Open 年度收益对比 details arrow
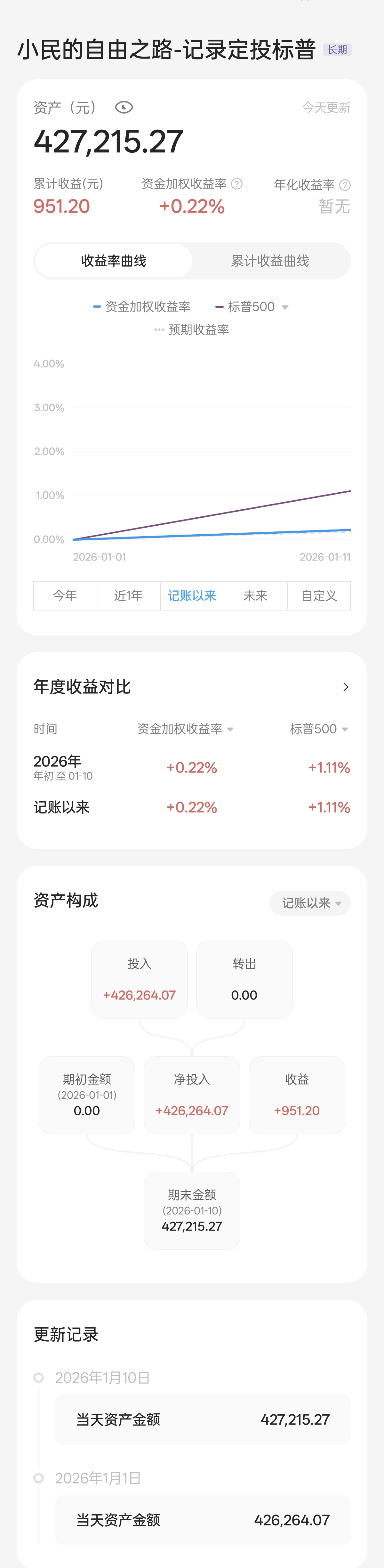This screenshot has width=384, height=1568. [x=346, y=687]
